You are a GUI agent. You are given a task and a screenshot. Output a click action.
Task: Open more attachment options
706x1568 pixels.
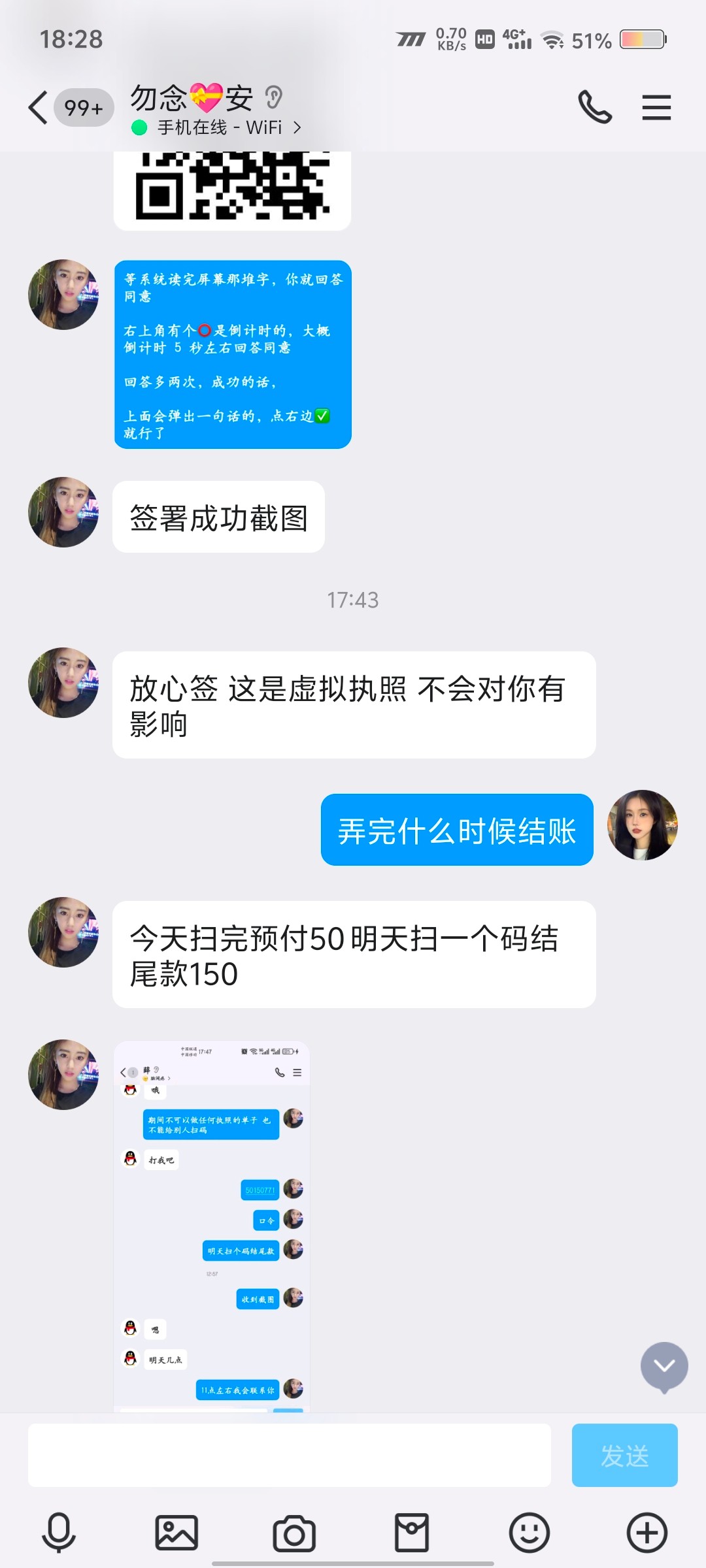647,1532
